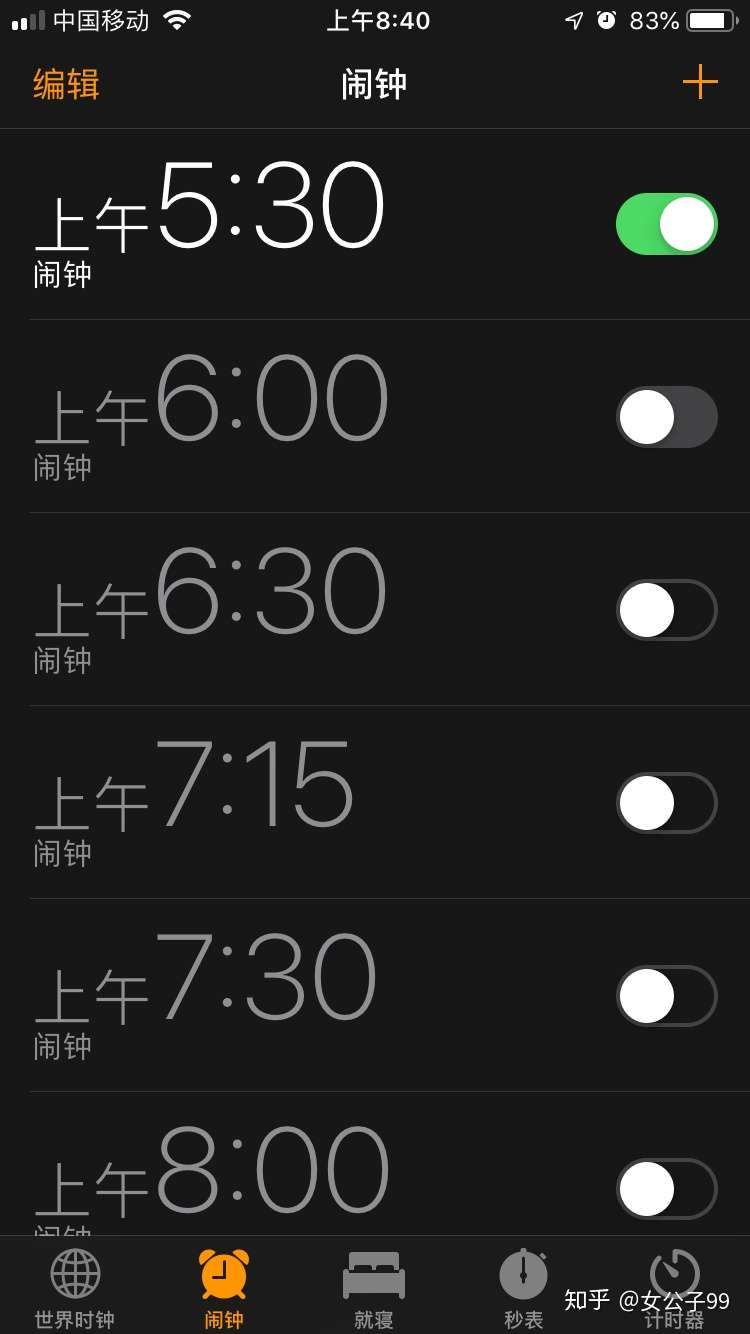Open the 就寝 bedtime tab
The width and height of the screenshot is (750, 1334).
(374, 1289)
